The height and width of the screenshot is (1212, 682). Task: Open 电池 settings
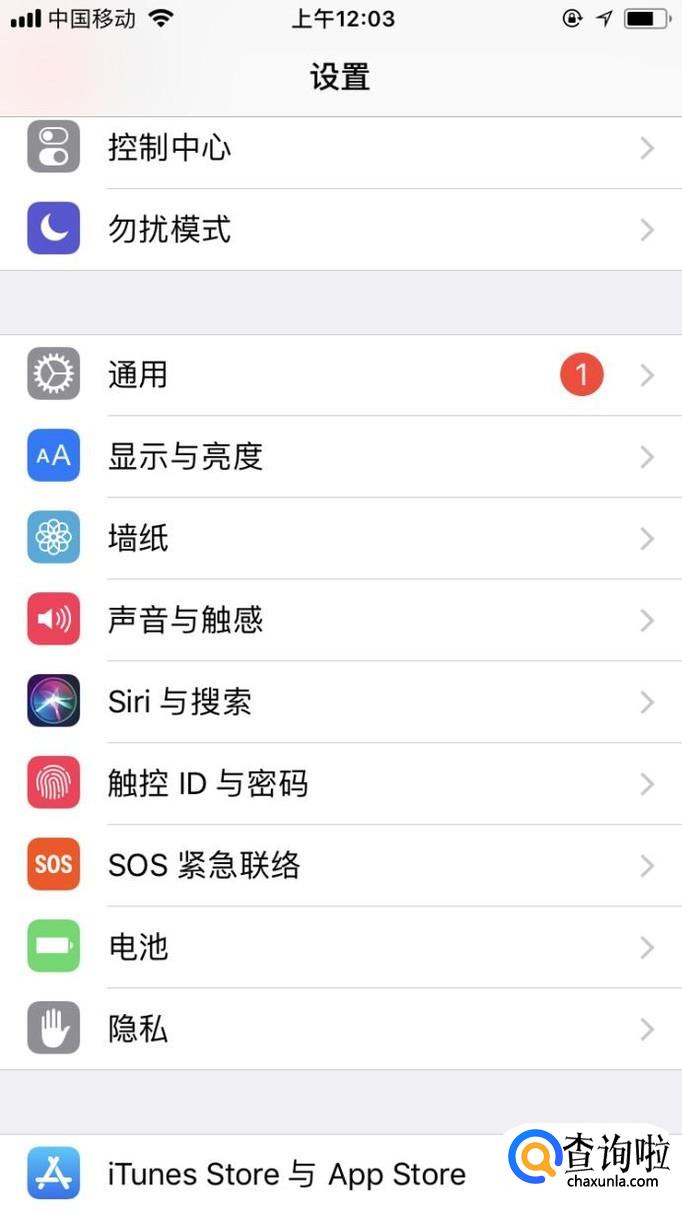(340, 947)
